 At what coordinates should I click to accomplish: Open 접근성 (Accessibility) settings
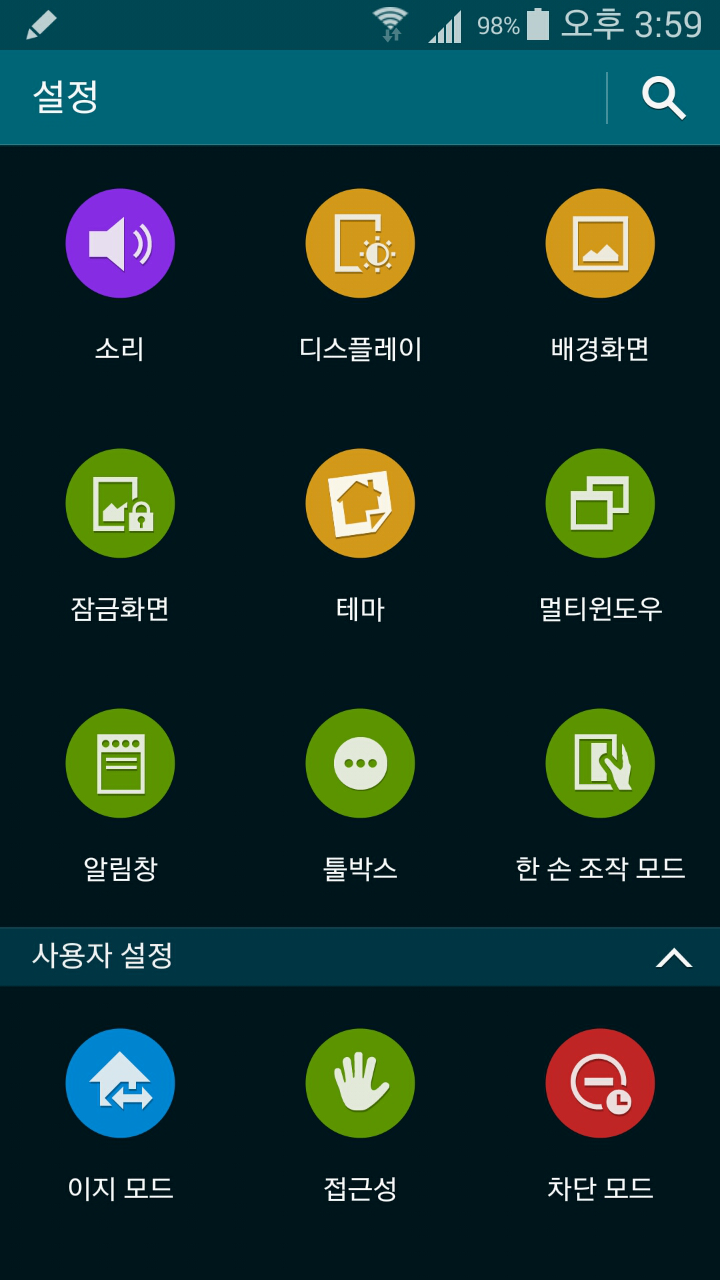point(360,1083)
